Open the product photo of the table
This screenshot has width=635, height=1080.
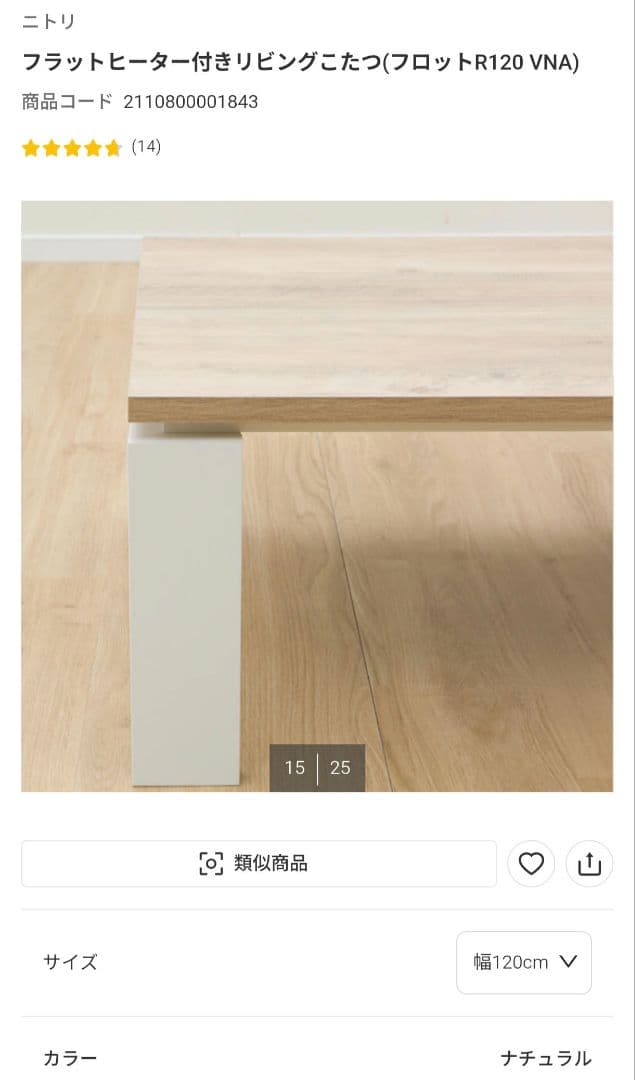tap(317, 496)
